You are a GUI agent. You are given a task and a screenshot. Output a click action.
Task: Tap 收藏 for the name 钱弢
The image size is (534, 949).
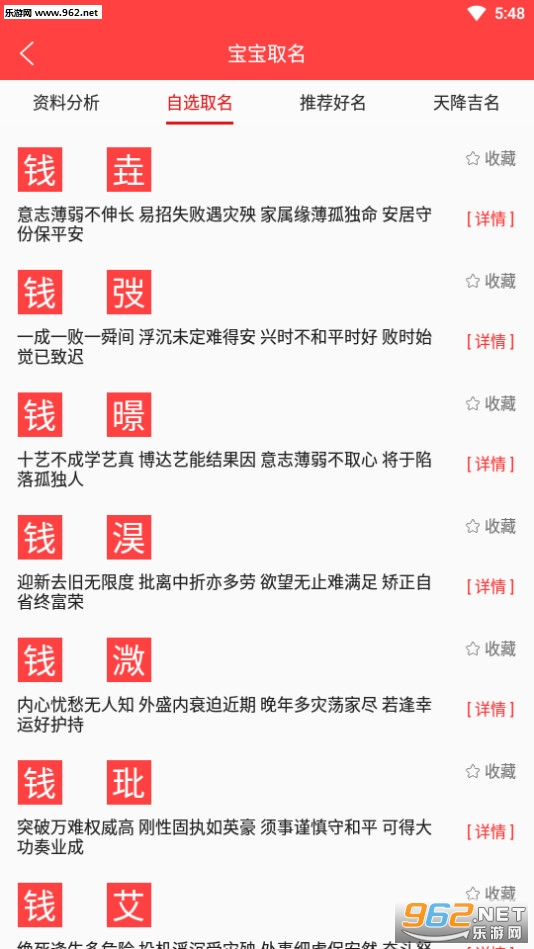[x=490, y=281]
